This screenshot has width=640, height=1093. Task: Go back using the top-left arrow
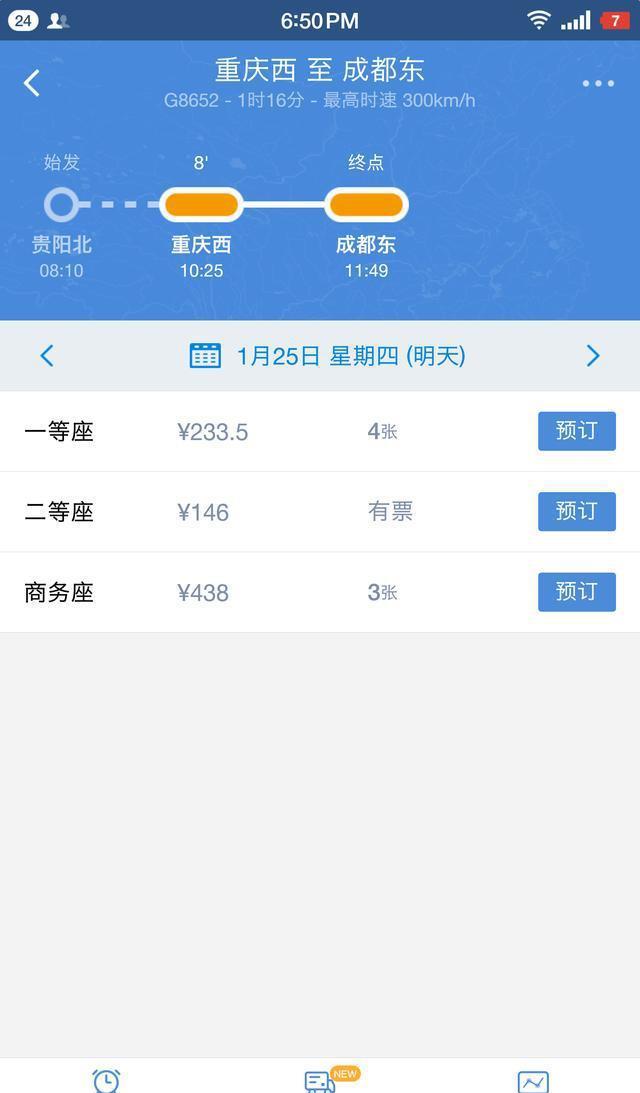[x=32, y=83]
